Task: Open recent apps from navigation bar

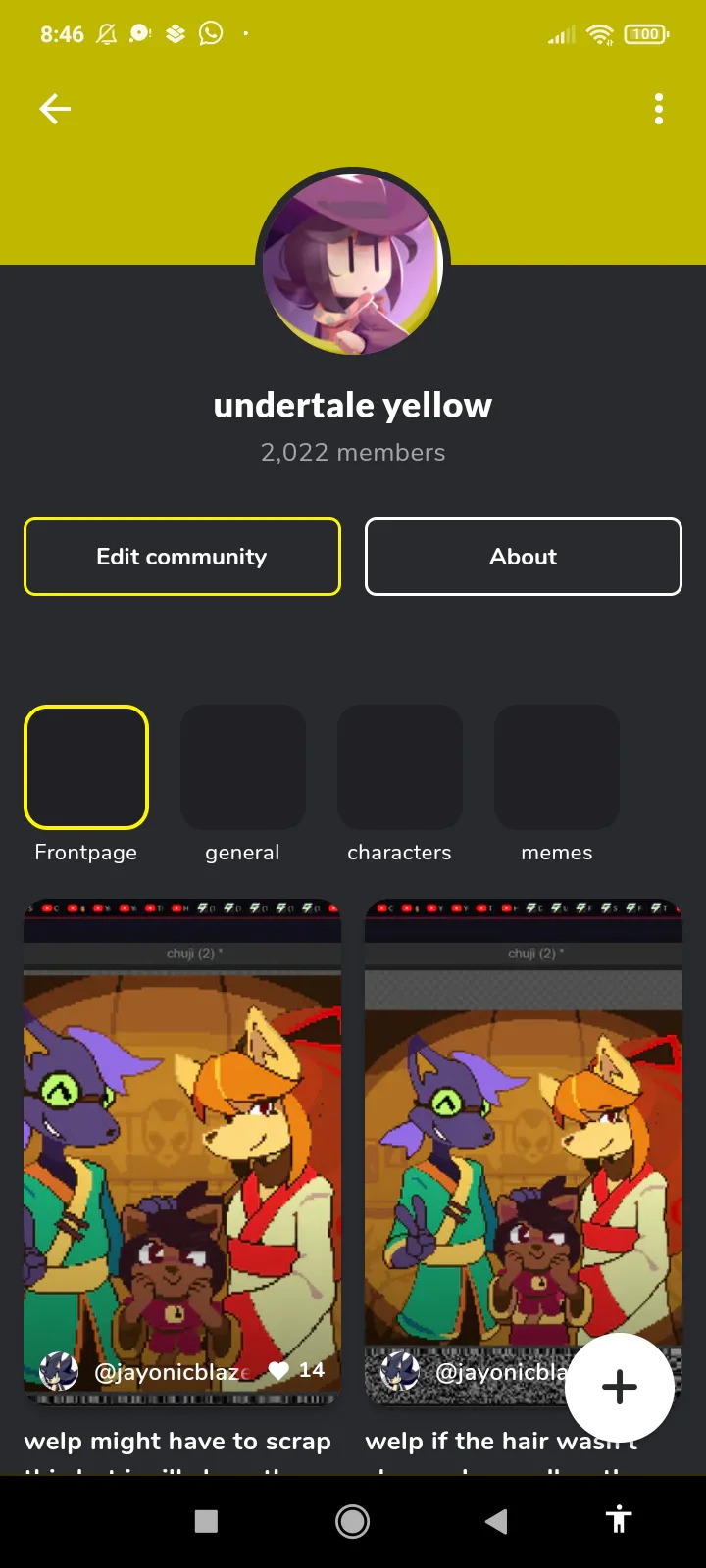Action: [x=206, y=1521]
